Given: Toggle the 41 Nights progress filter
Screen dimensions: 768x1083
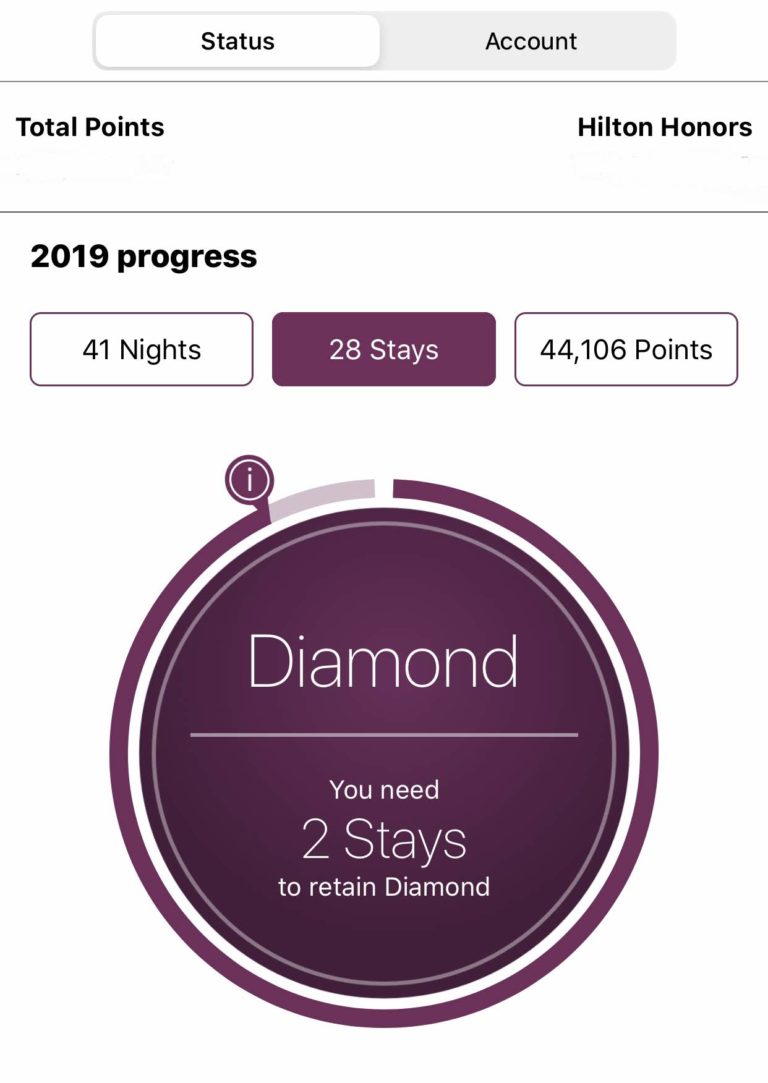Looking at the screenshot, I should (140, 348).
